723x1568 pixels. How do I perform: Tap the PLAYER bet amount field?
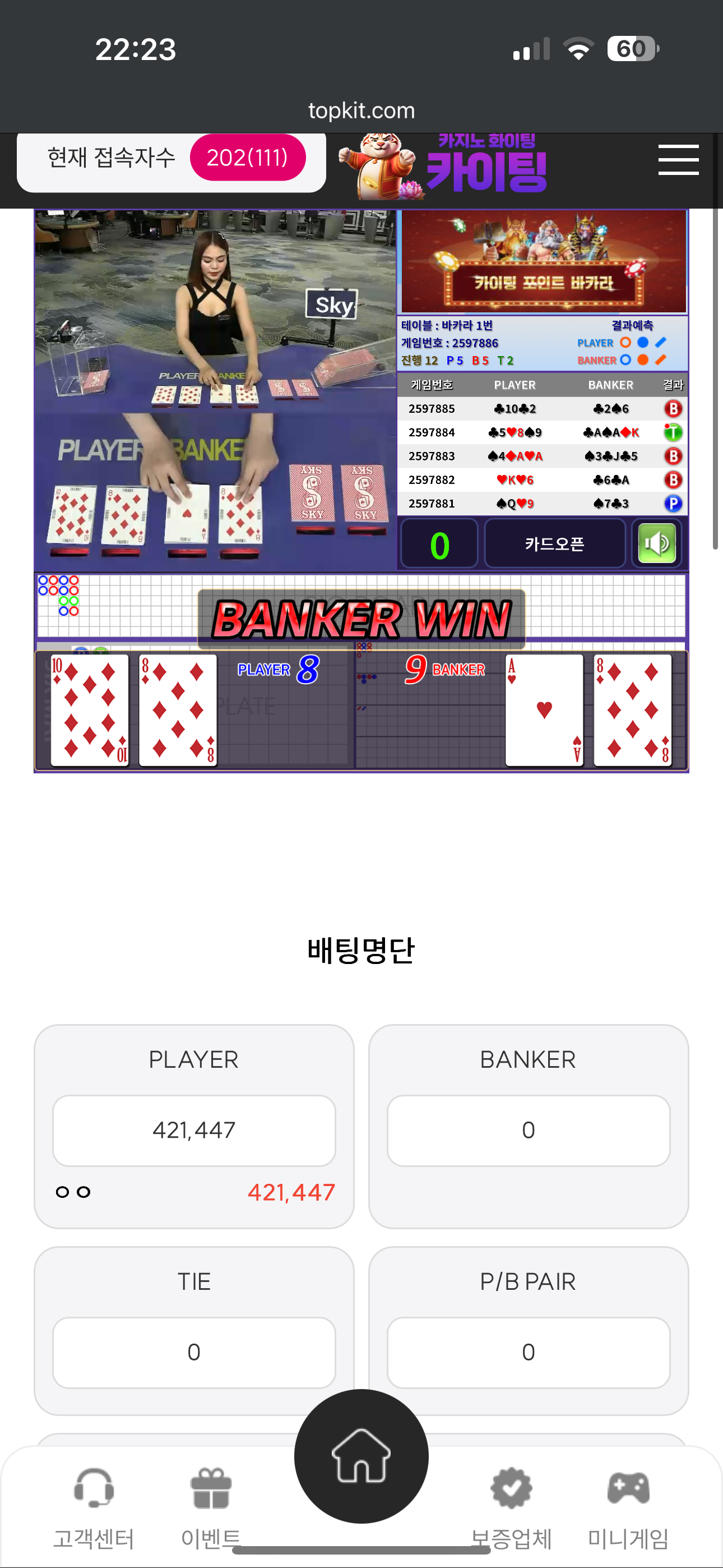pyautogui.click(x=193, y=1131)
